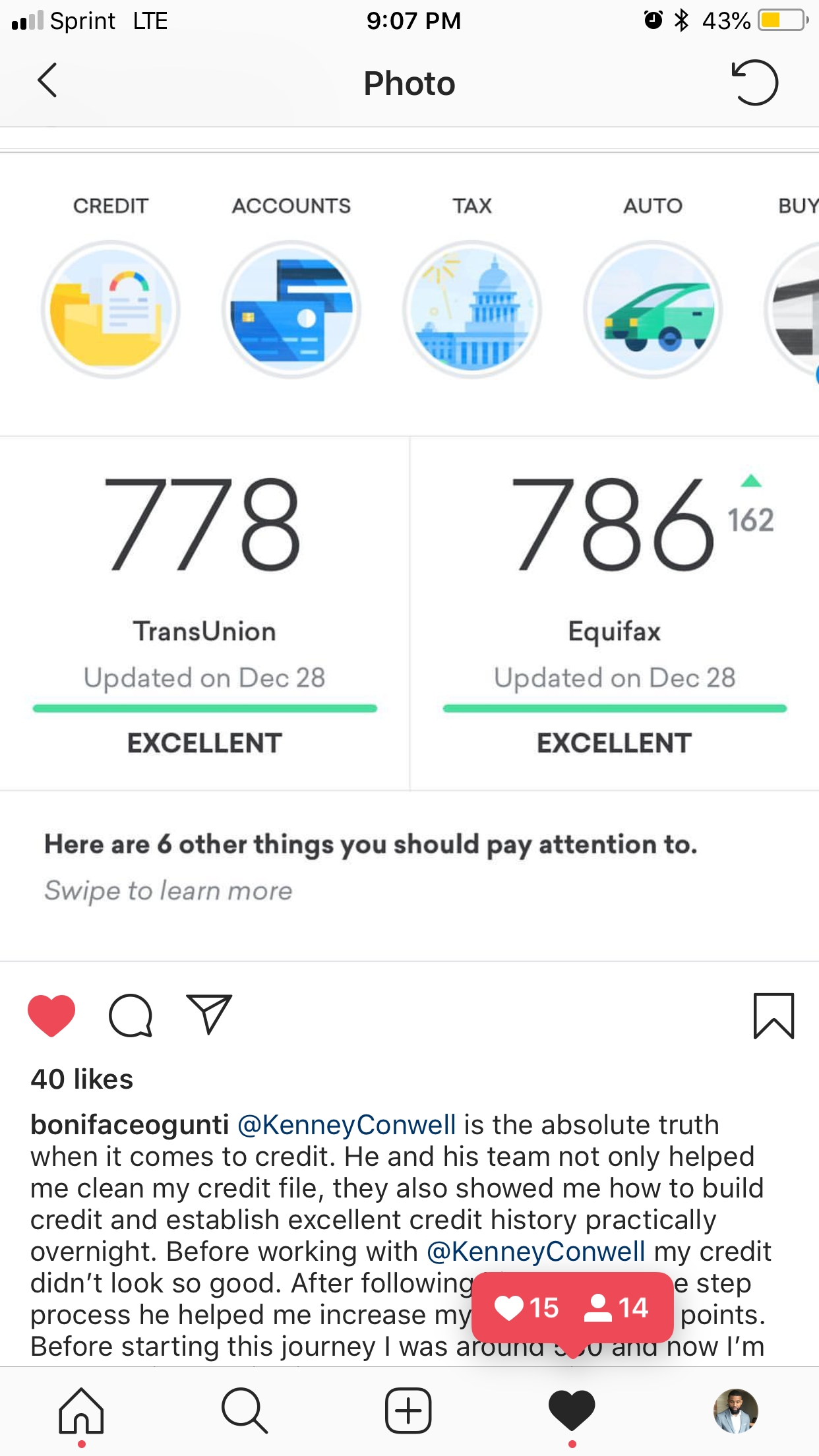The image size is (819, 1456).
Task: Open first @KenneyConwell mention in caption
Action: [346, 1125]
